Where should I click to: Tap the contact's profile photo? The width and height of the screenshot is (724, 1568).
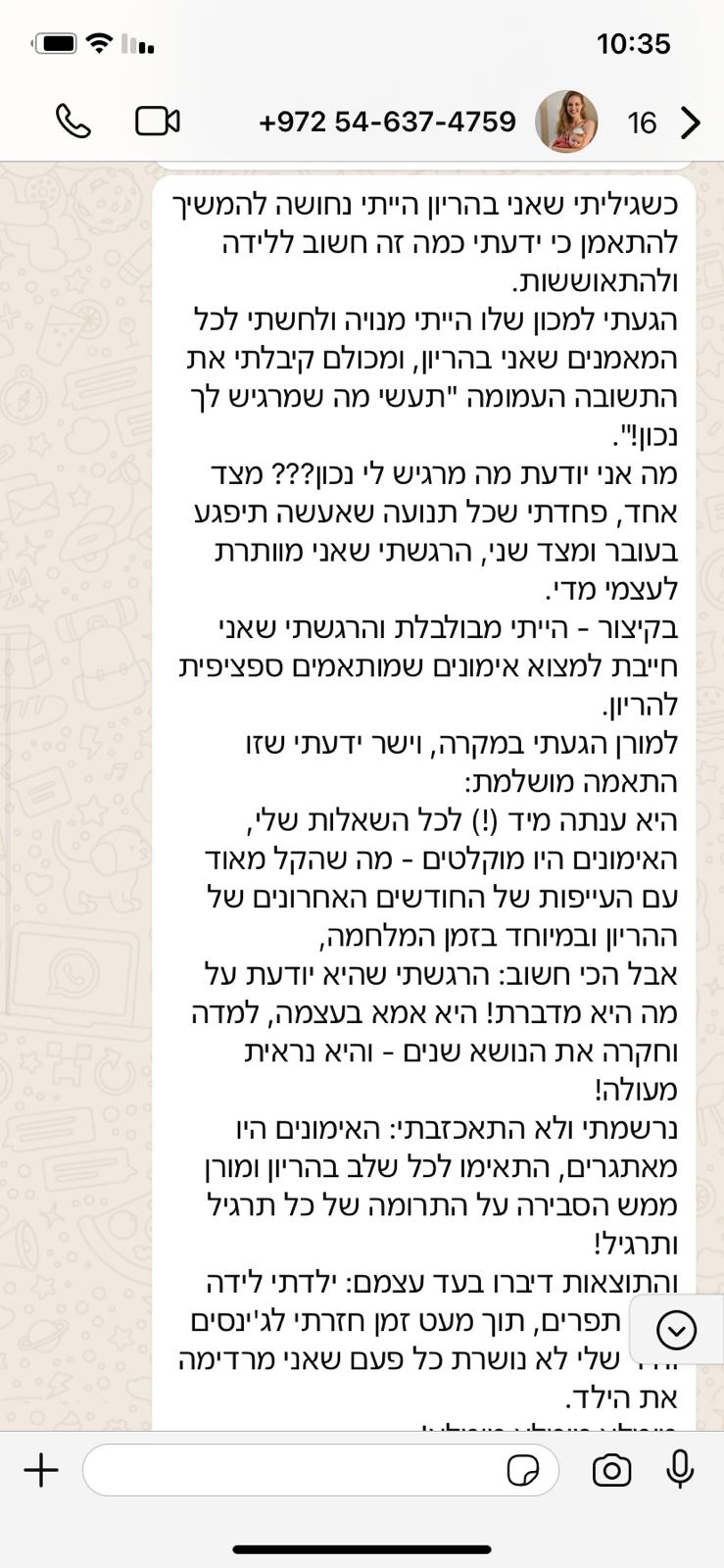click(x=566, y=122)
